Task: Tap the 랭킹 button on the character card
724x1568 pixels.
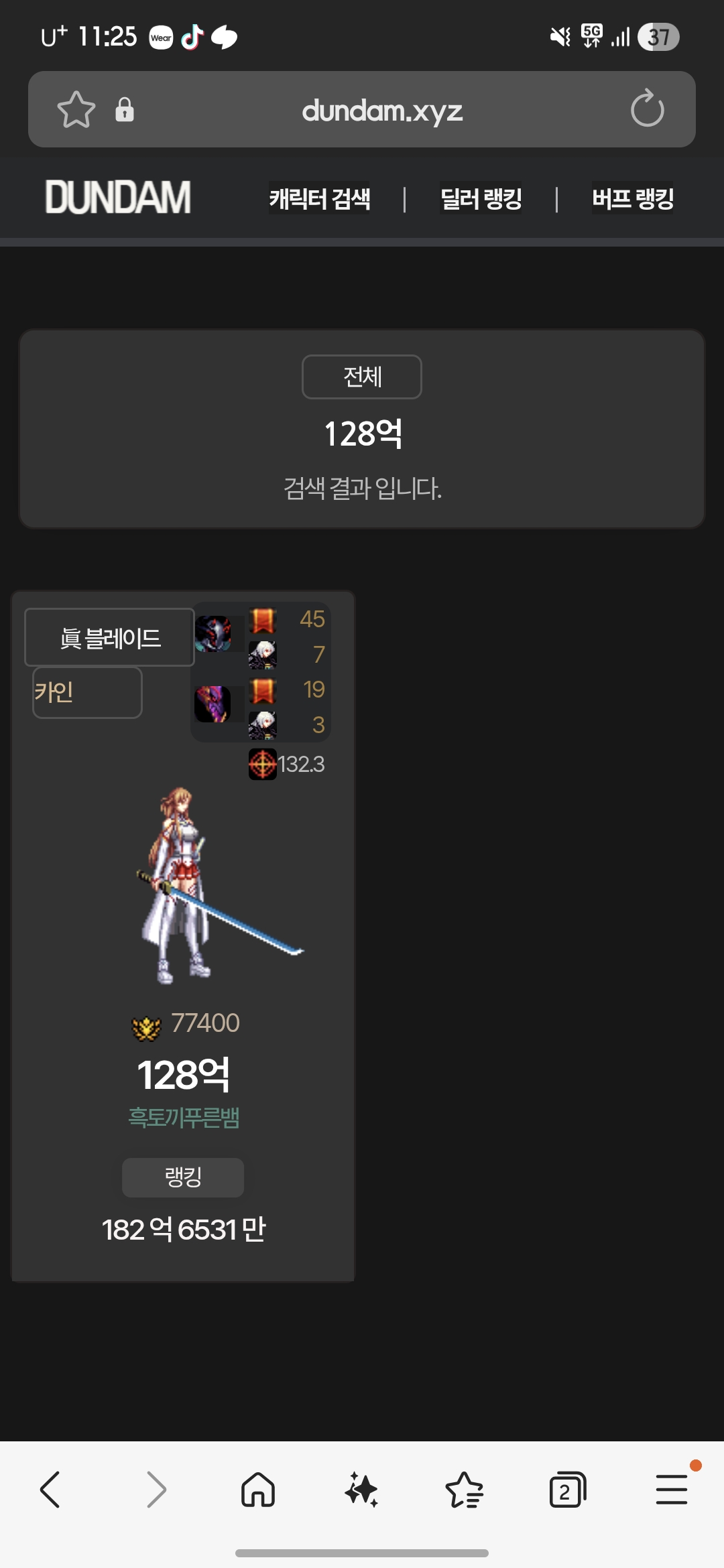Action: [183, 1177]
